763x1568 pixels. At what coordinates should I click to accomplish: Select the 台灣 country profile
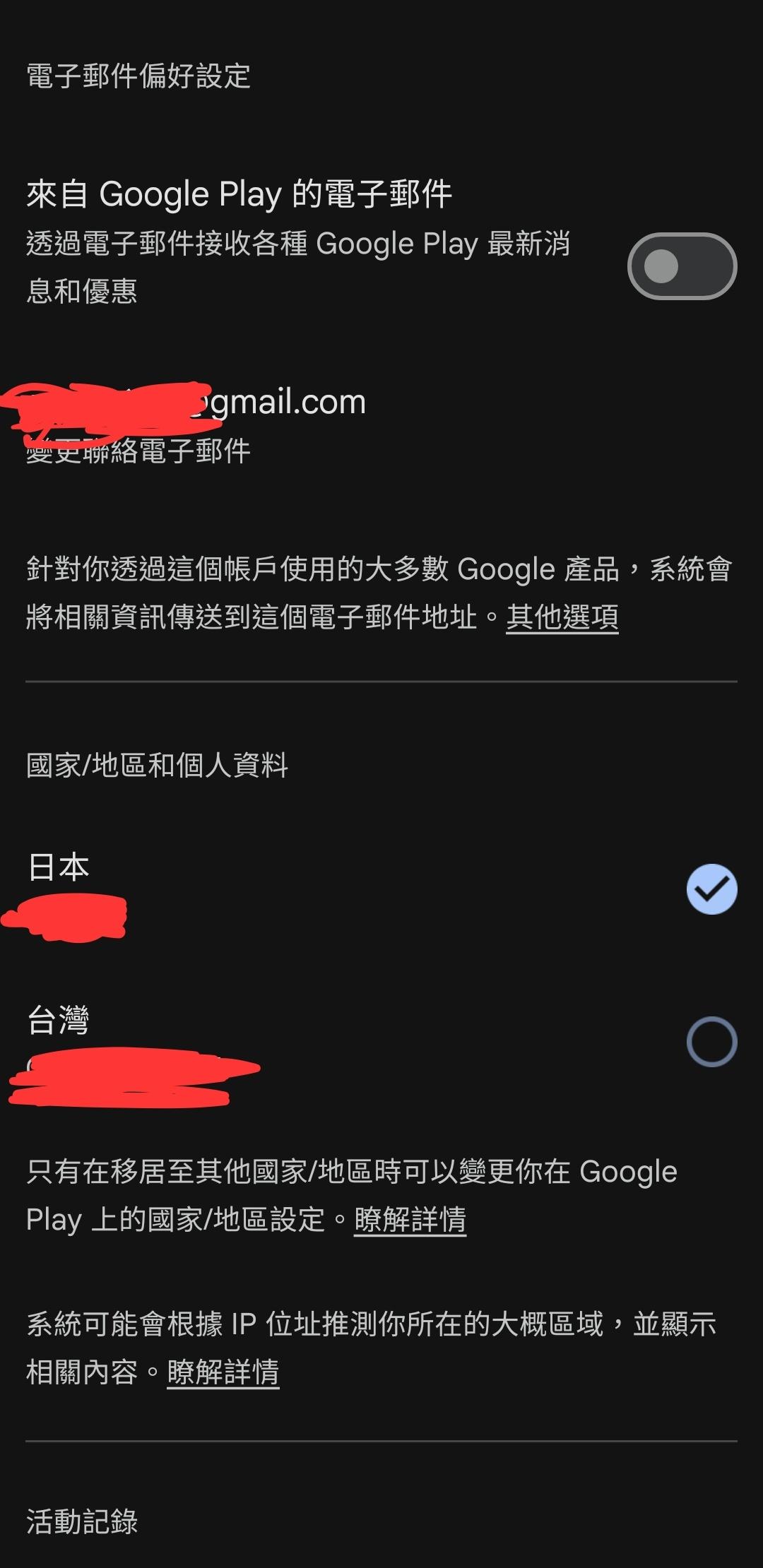tap(711, 1042)
